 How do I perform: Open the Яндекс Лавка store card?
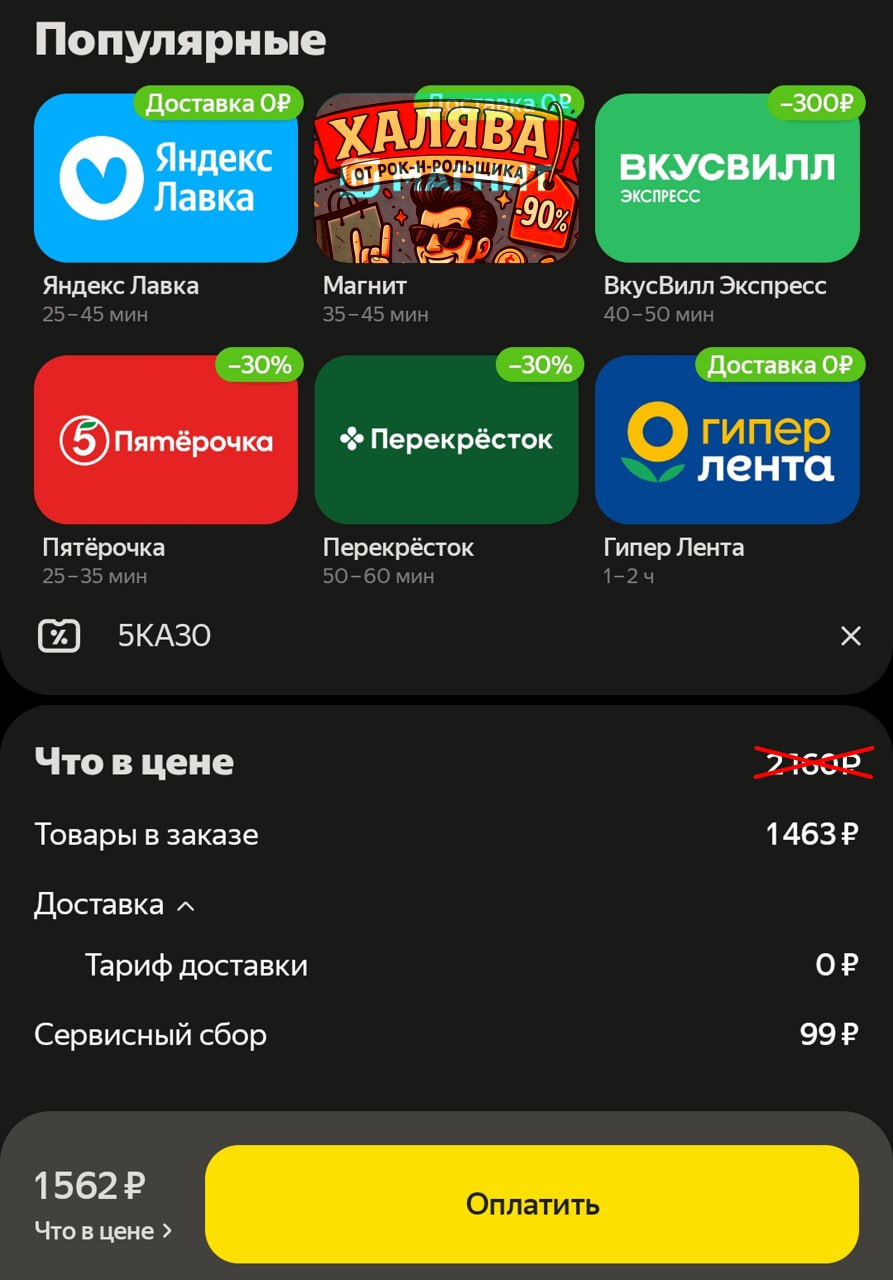pos(166,180)
